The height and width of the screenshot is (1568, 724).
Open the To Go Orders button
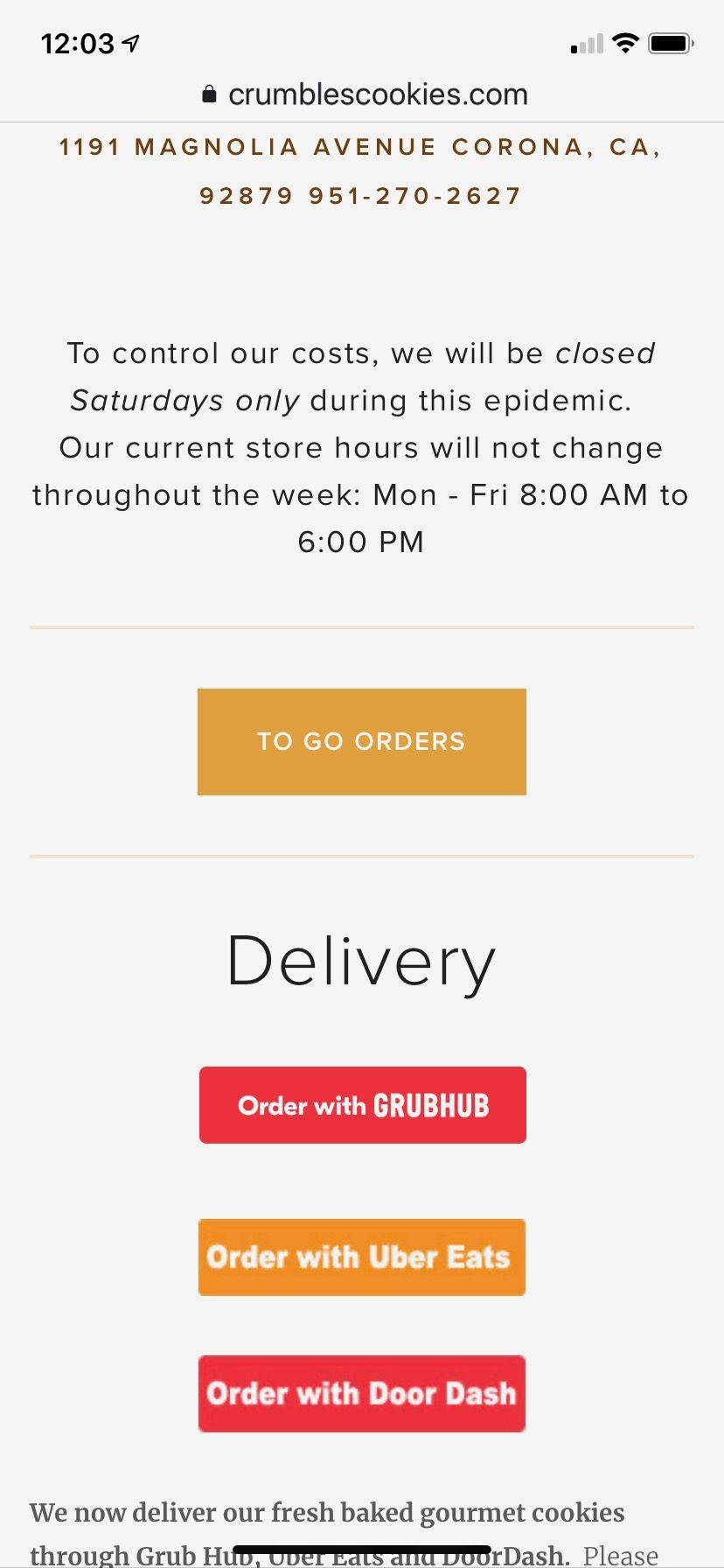[361, 742]
